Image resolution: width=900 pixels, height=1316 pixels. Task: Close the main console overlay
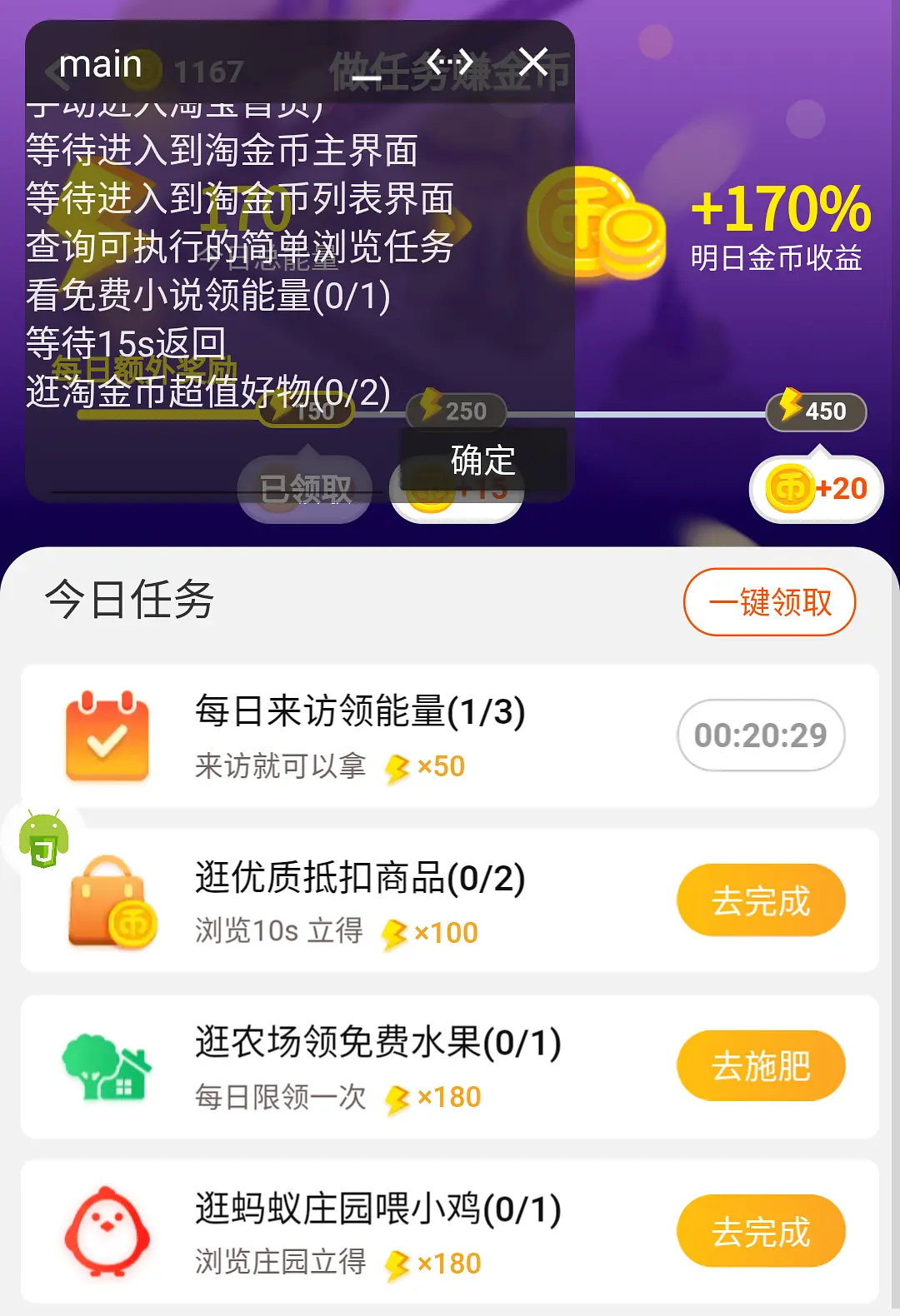(x=533, y=62)
